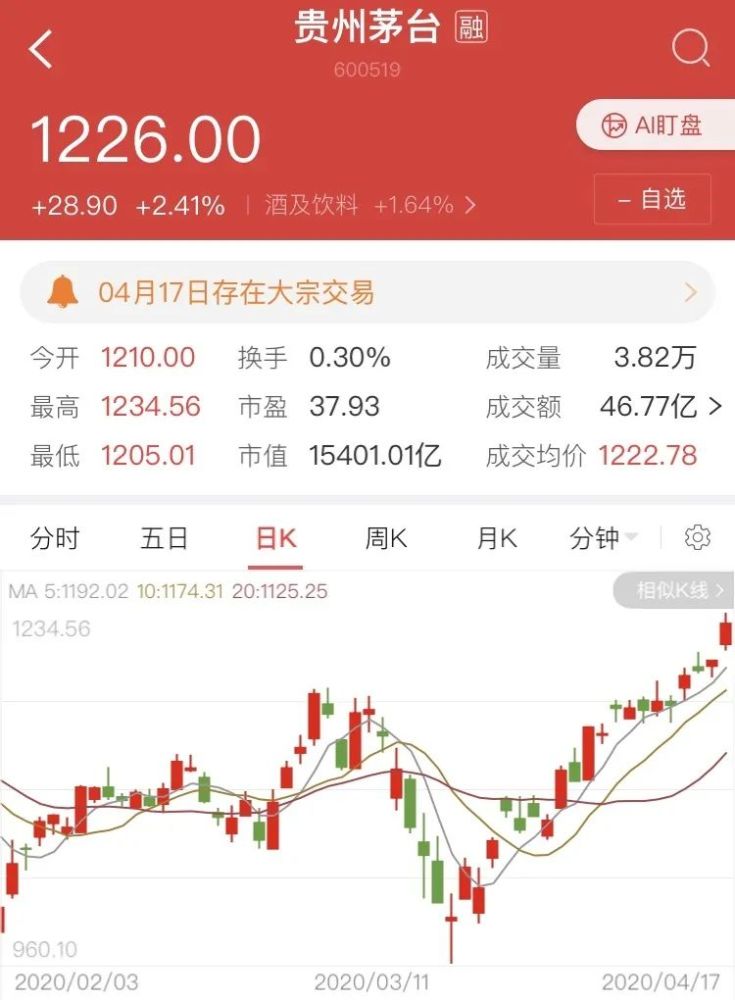View the 04月17日 大宗交易 notice
735x1000 pixels.
pos(367,292)
